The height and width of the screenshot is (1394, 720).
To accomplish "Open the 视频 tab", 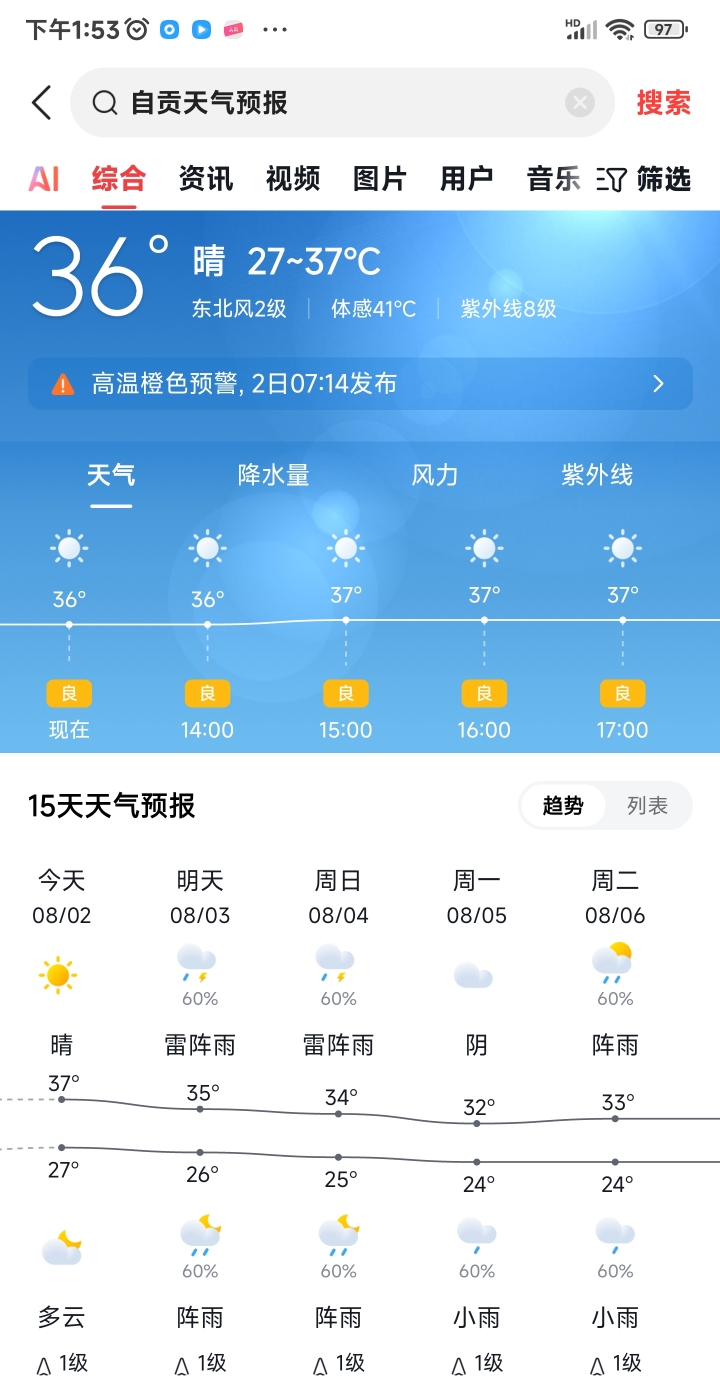I will 293,179.
